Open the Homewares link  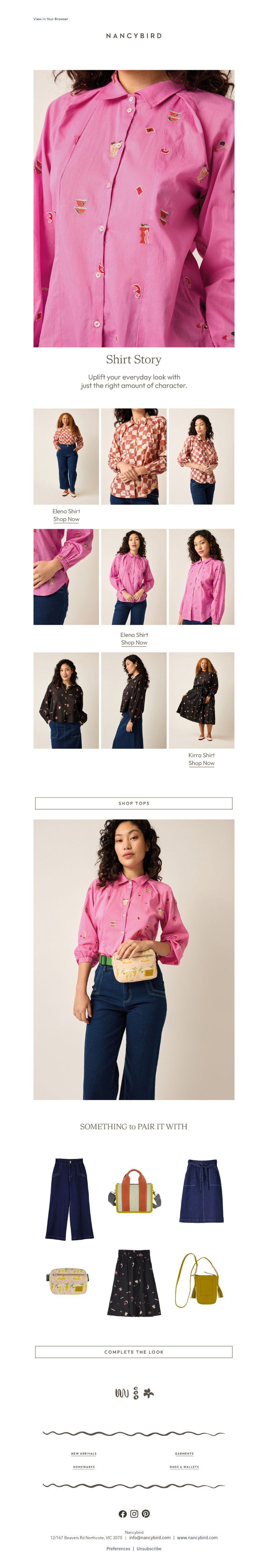[x=84, y=1466]
